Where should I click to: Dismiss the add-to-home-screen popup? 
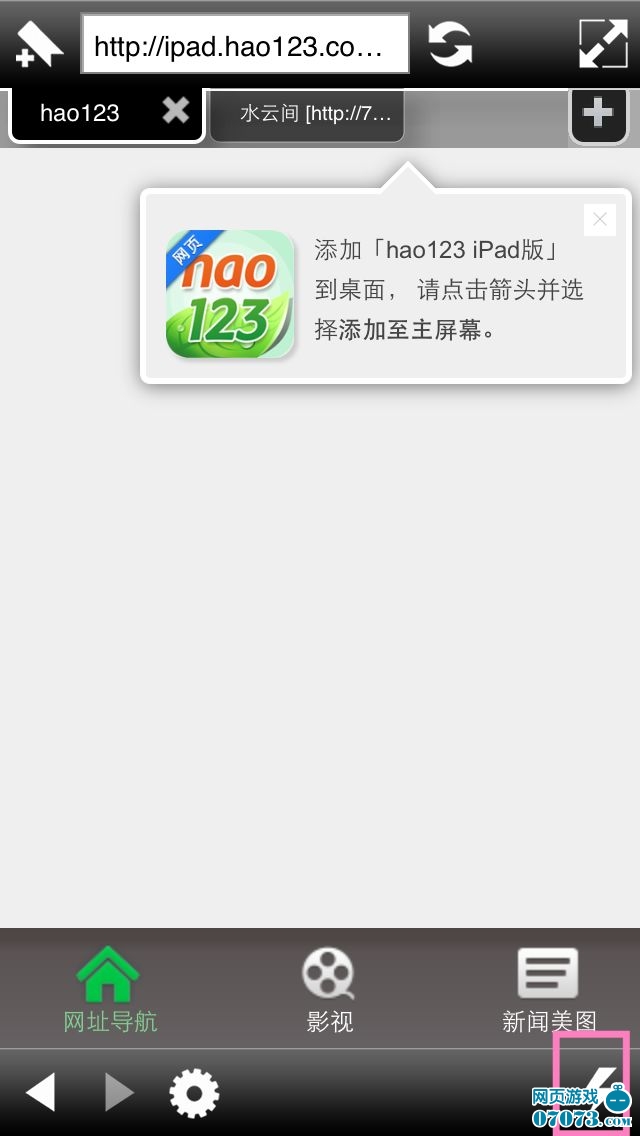pos(599,220)
